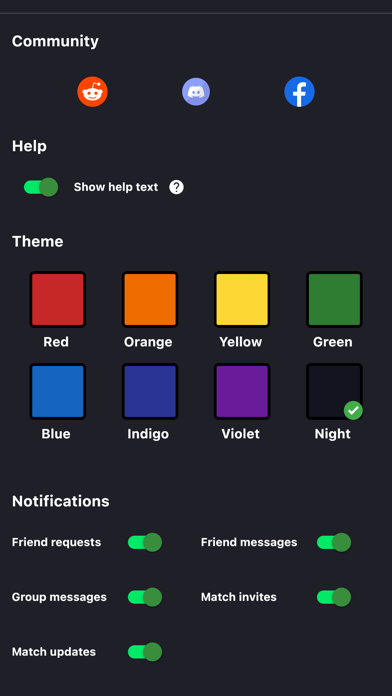Choose the Orange theme swatch

(150, 300)
